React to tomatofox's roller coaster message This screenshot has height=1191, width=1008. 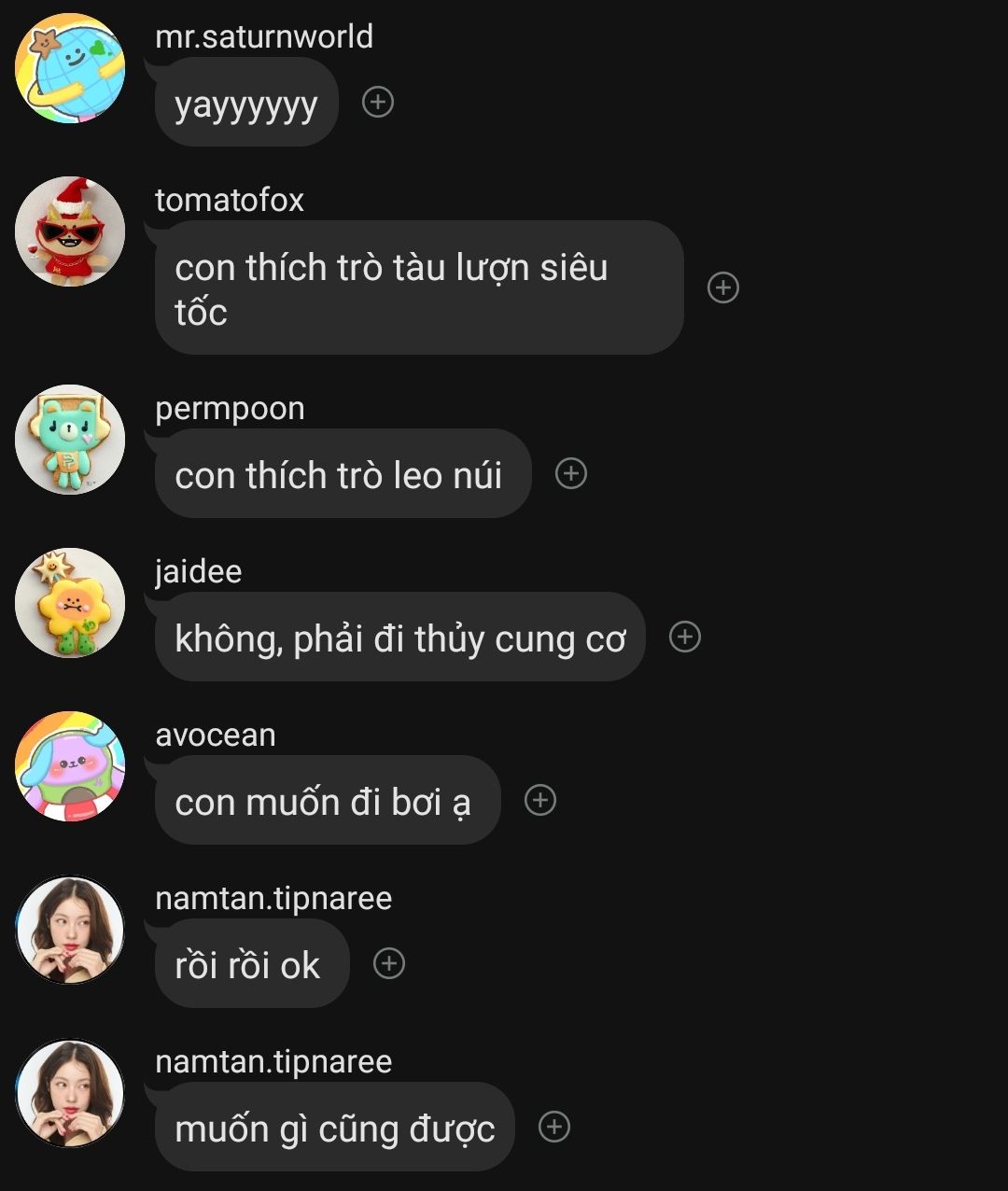pos(723,287)
